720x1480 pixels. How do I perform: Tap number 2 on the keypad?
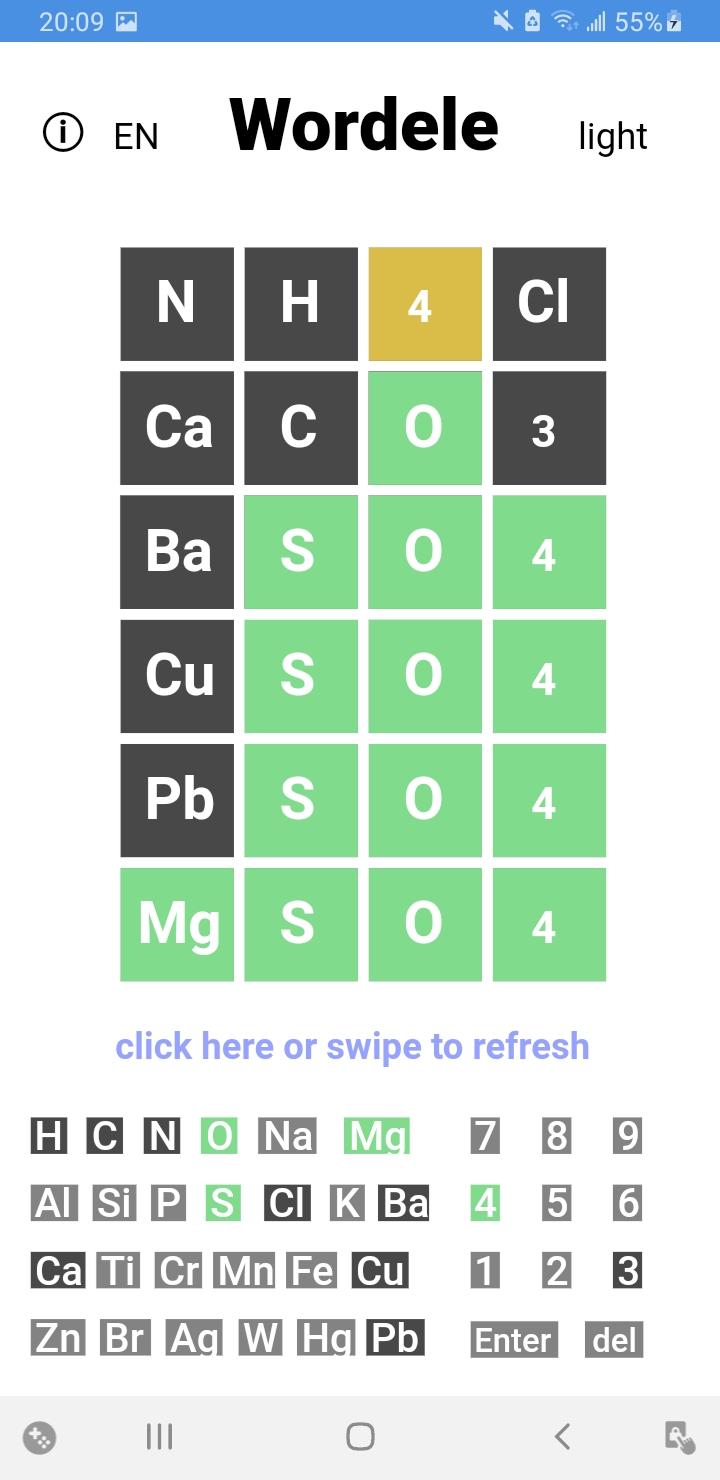(x=557, y=1270)
